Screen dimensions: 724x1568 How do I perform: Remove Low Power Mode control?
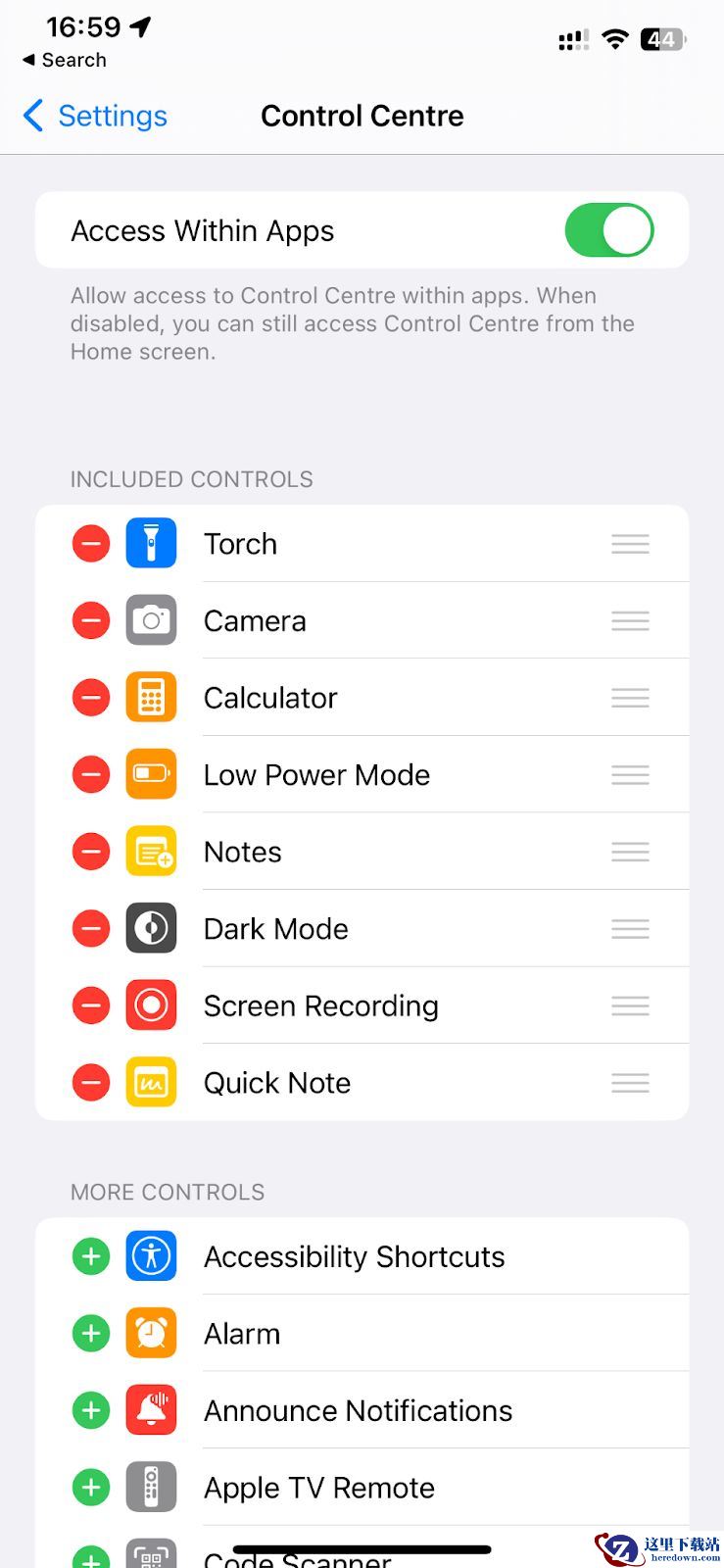91,774
